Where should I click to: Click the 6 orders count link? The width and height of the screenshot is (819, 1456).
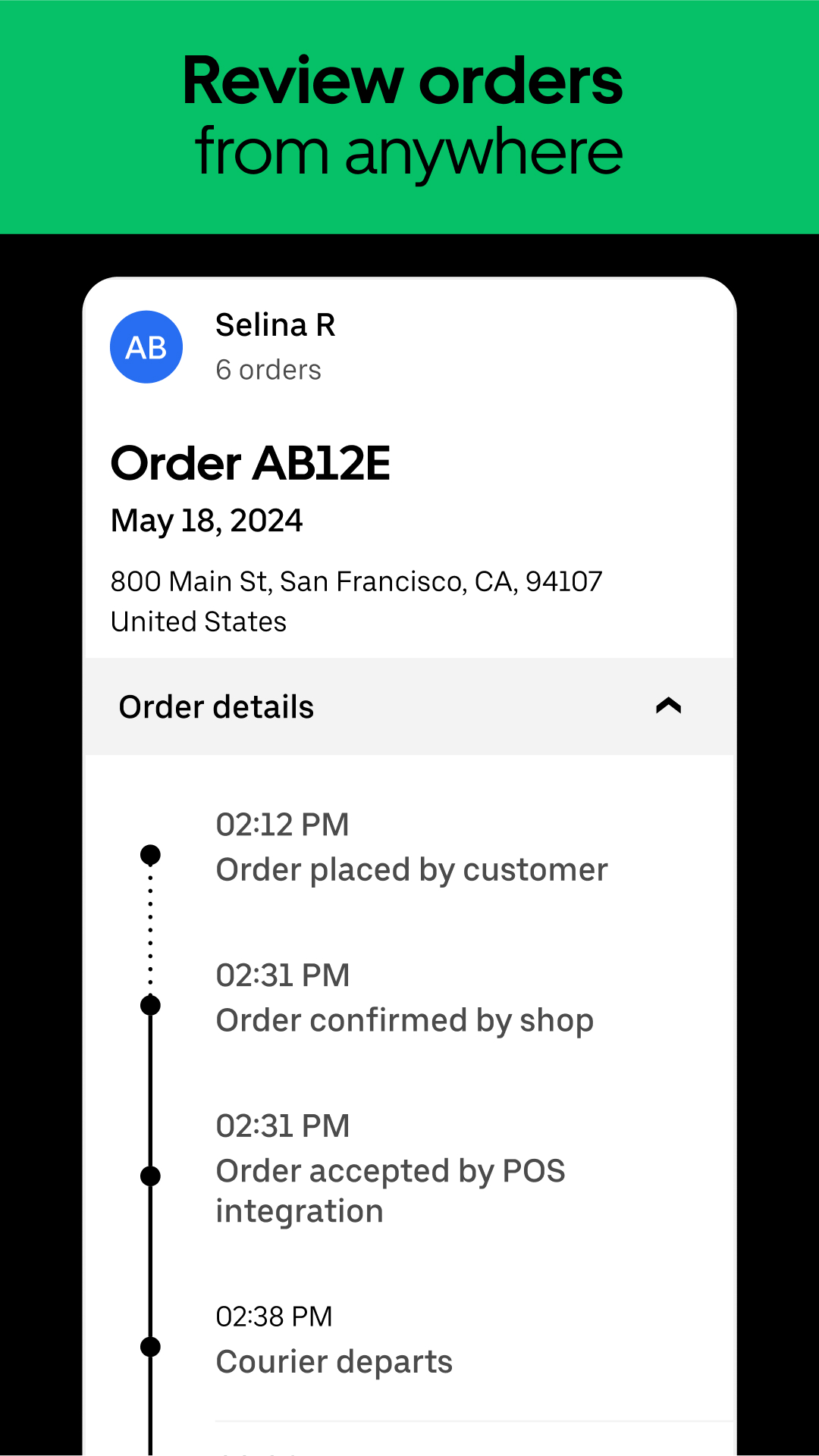268,369
